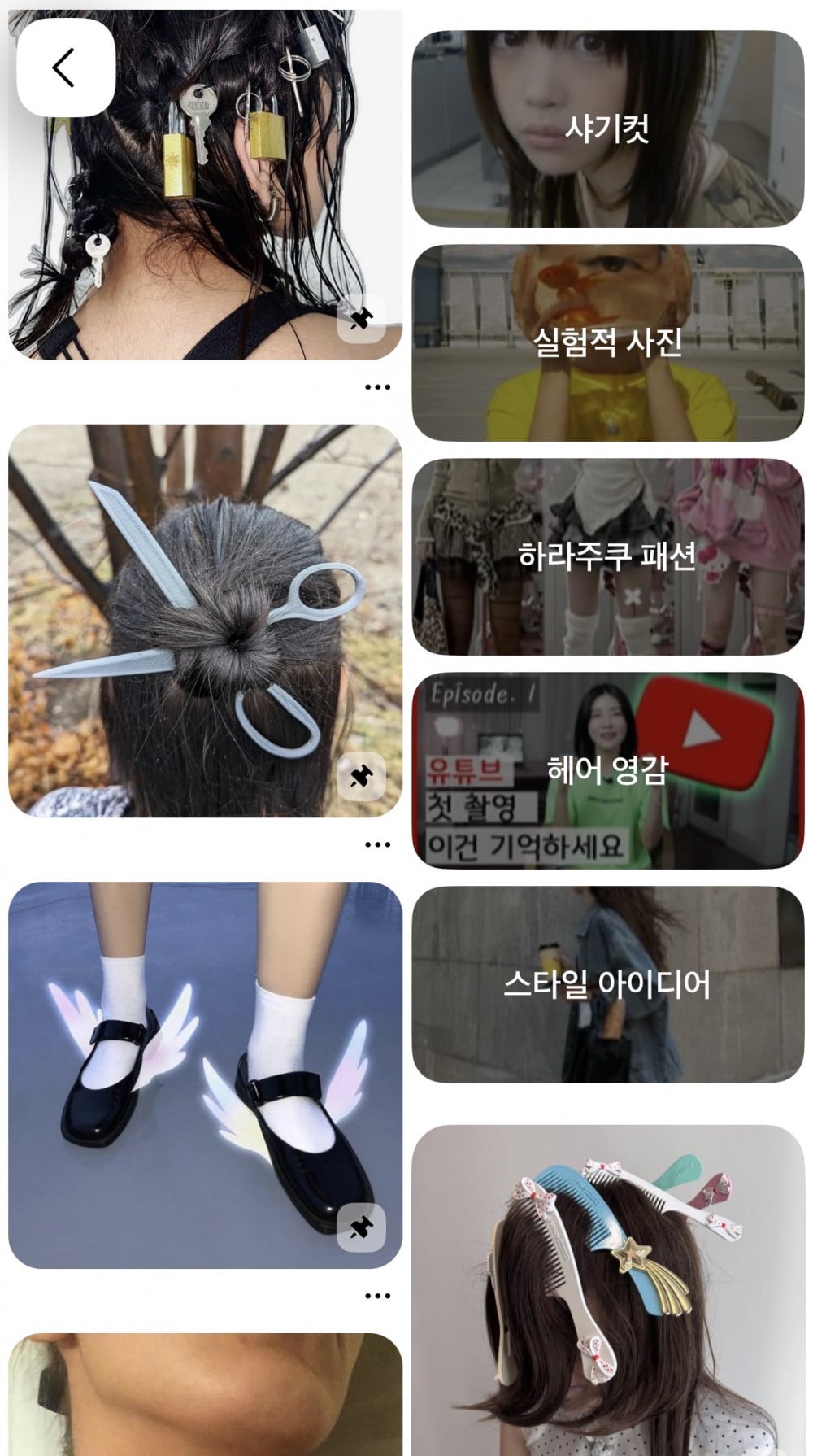Select the 하라주쿠 패션 card
Screen dimensions: 813x1456
607,556
